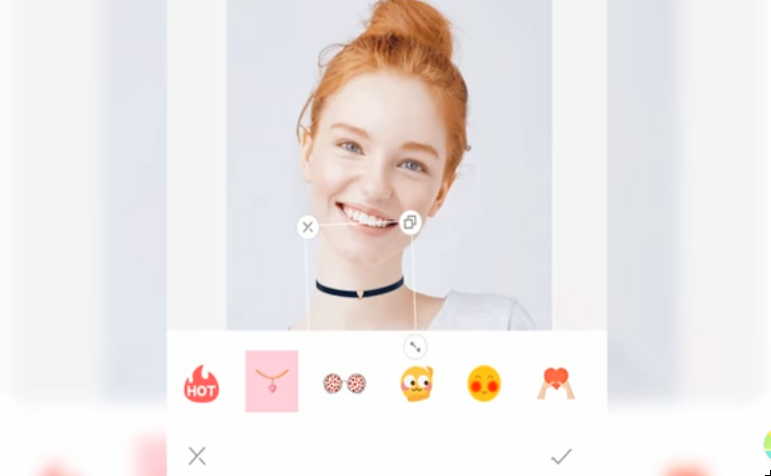The height and width of the screenshot is (476, 771).
Task: Cancel sticker editing with the bottom X
Action: click(x=197, y=456)
